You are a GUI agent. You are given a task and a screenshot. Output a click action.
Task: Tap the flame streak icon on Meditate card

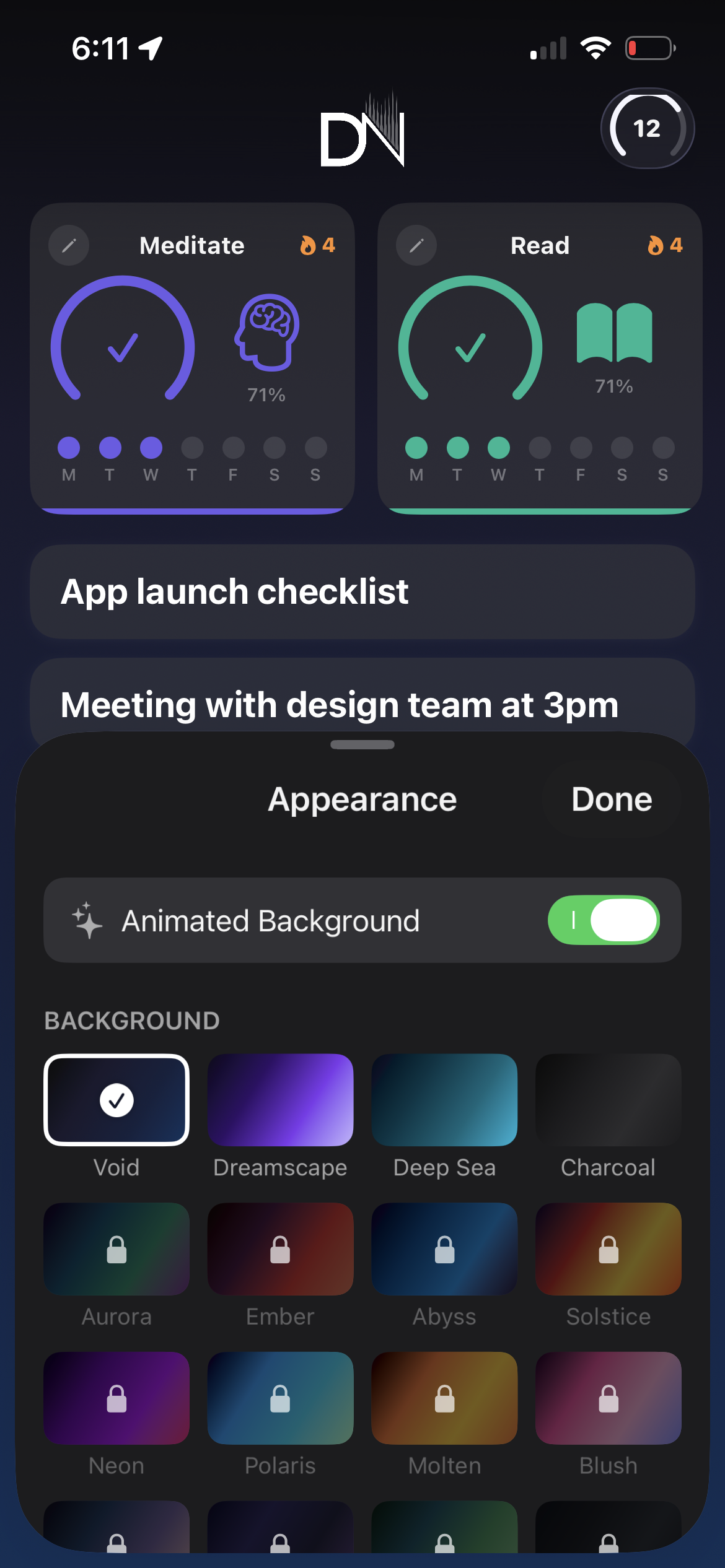click(308, 245)
